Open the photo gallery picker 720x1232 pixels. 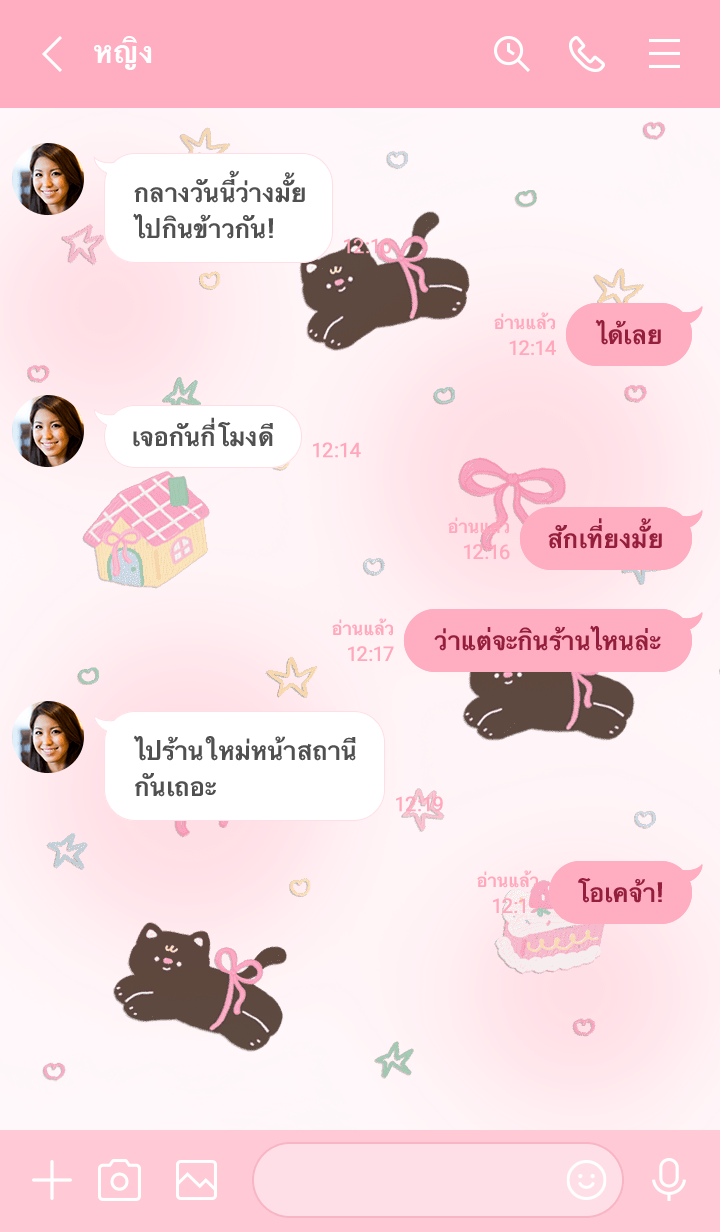(196, 1181)
